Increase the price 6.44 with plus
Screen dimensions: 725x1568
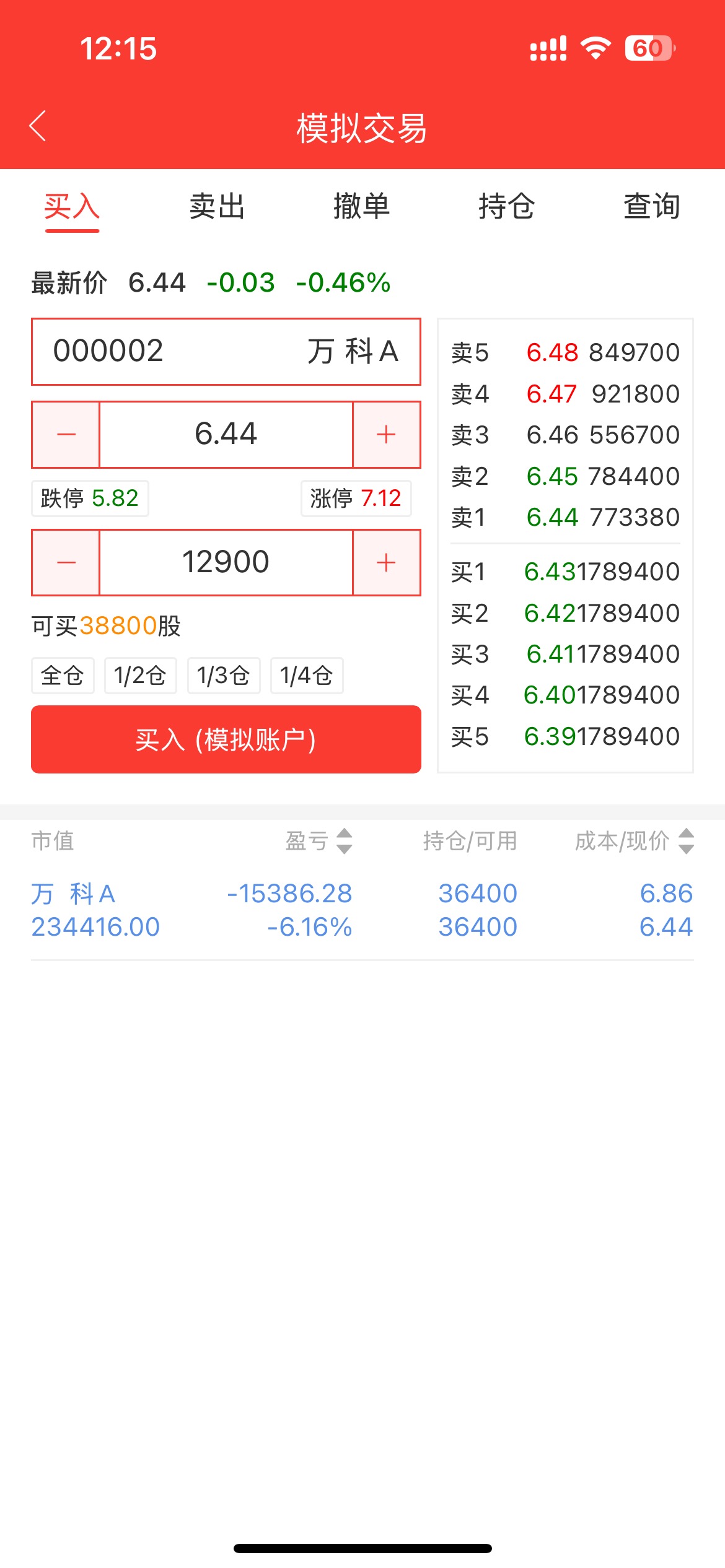(386, 435)
